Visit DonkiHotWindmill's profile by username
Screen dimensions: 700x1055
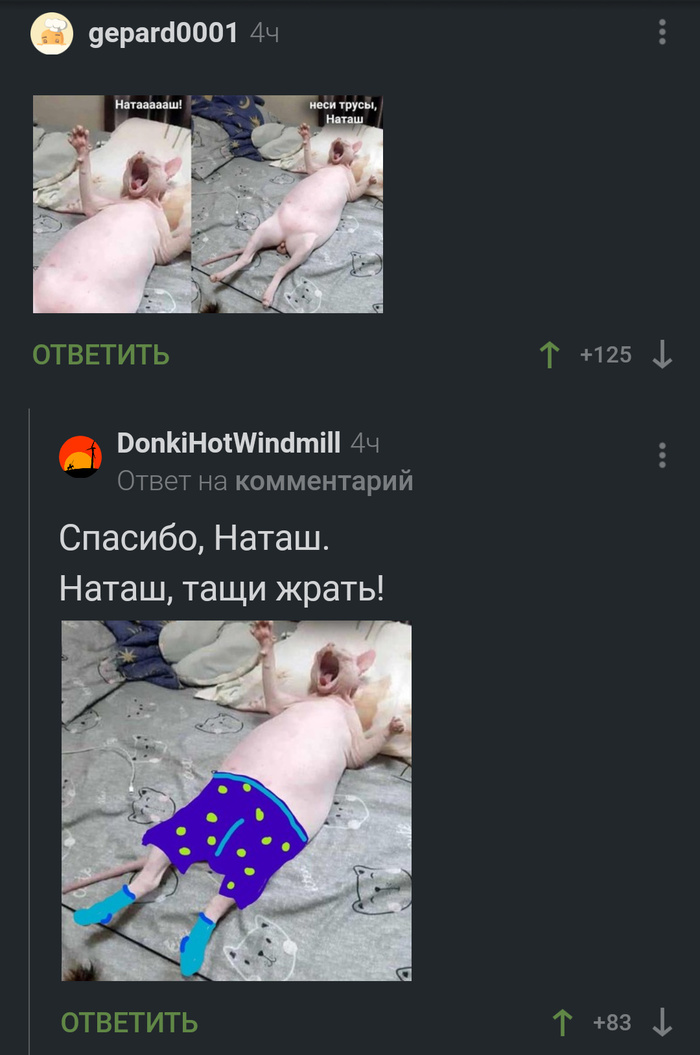[x=228, y=443]
